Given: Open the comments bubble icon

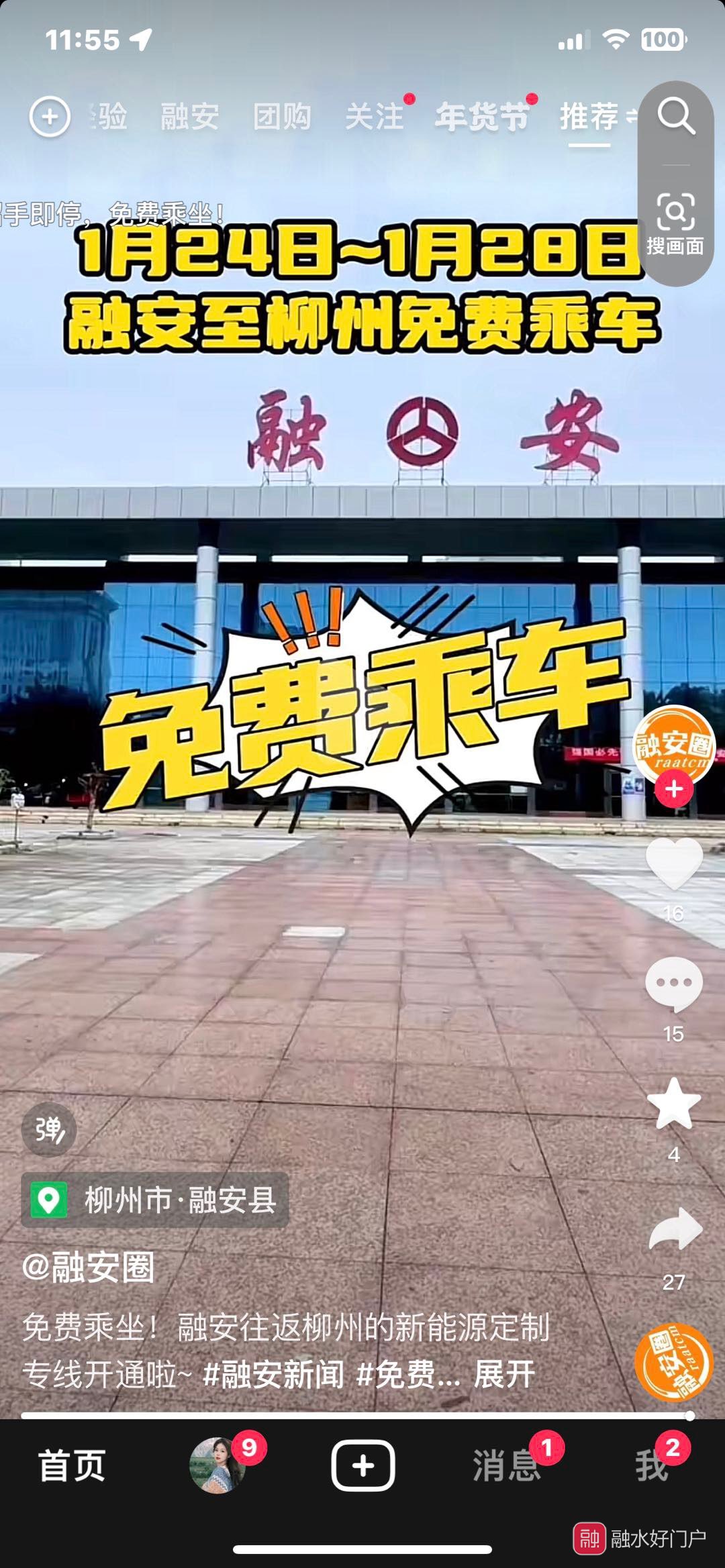Looking at the screenshot, I should [x=674, y=984].
